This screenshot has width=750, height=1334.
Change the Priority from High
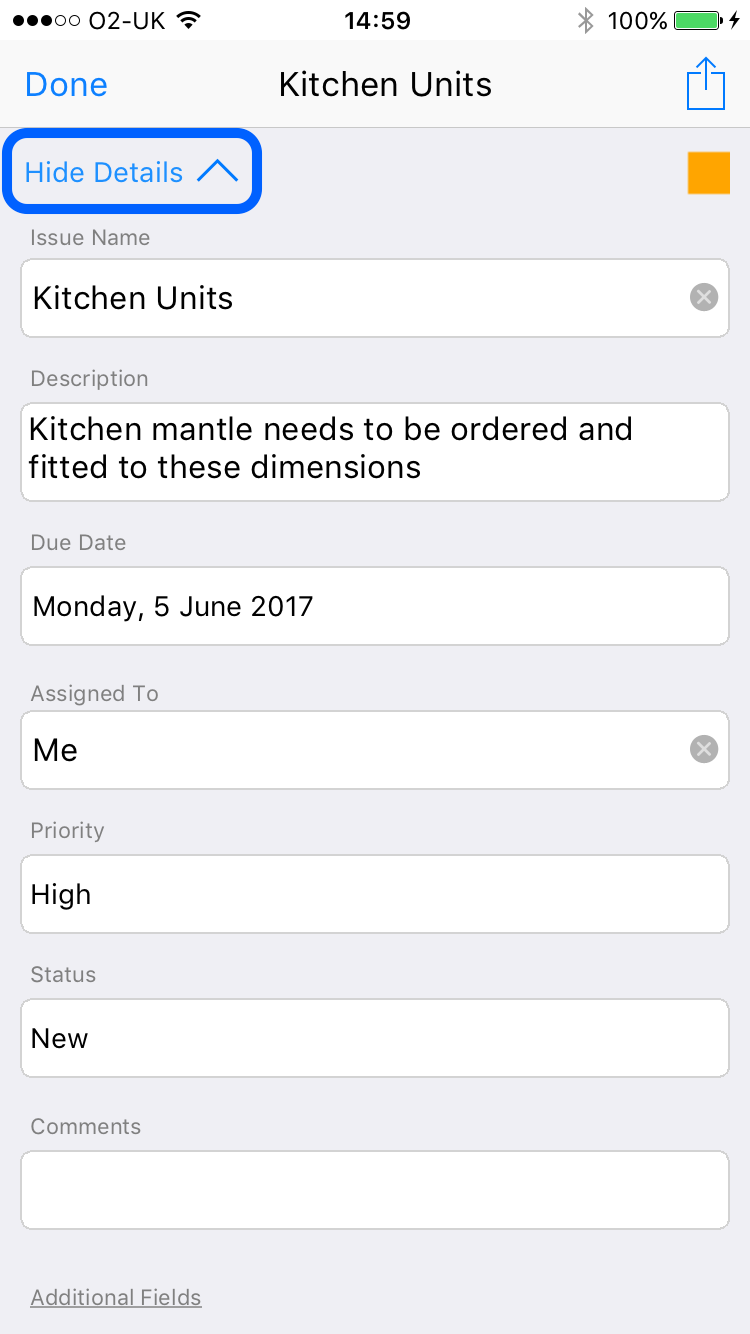pyautogui.click(x=375, y=894)
